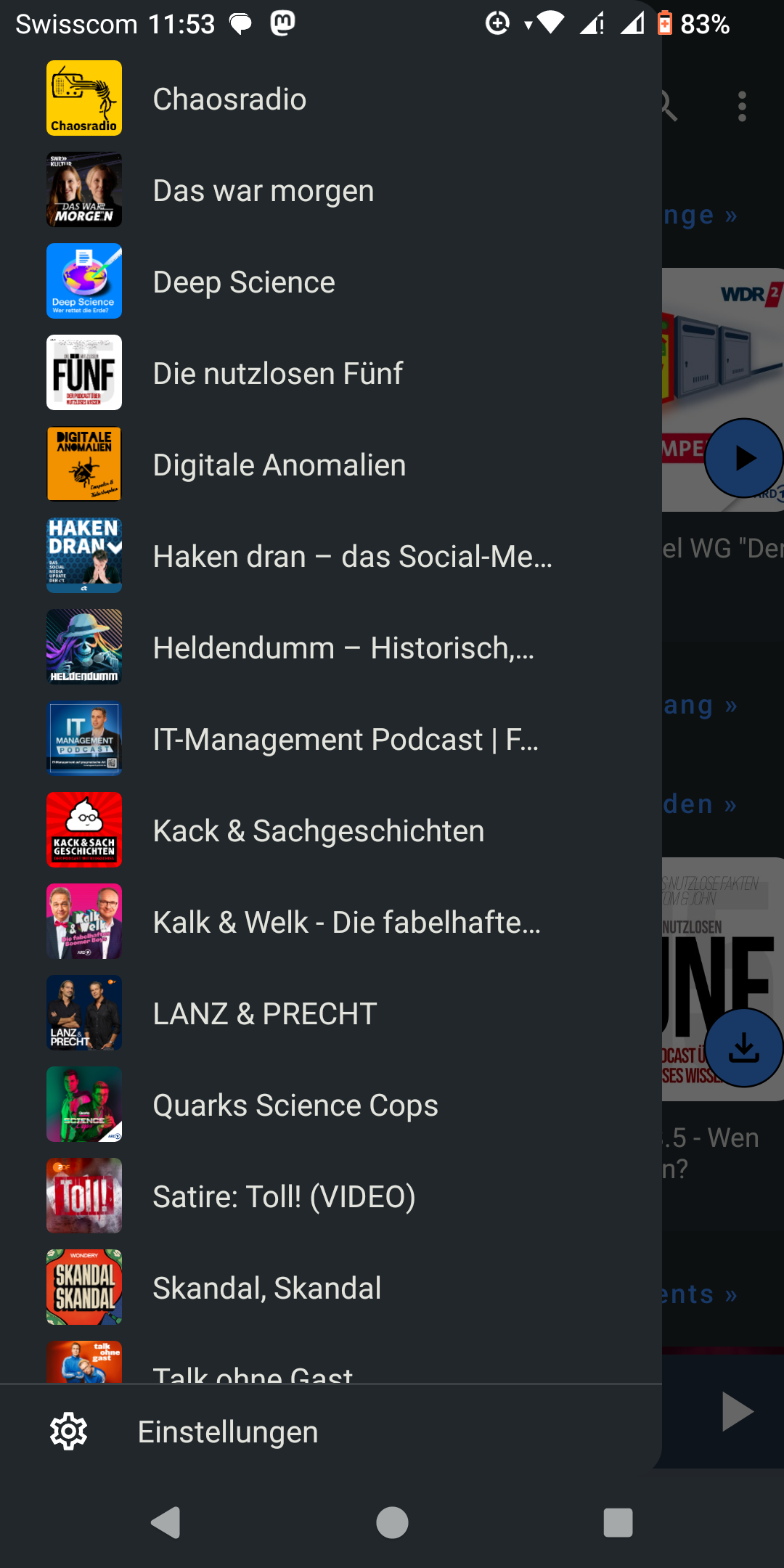Open IT-Management Podcast

[x=346, y=739]
